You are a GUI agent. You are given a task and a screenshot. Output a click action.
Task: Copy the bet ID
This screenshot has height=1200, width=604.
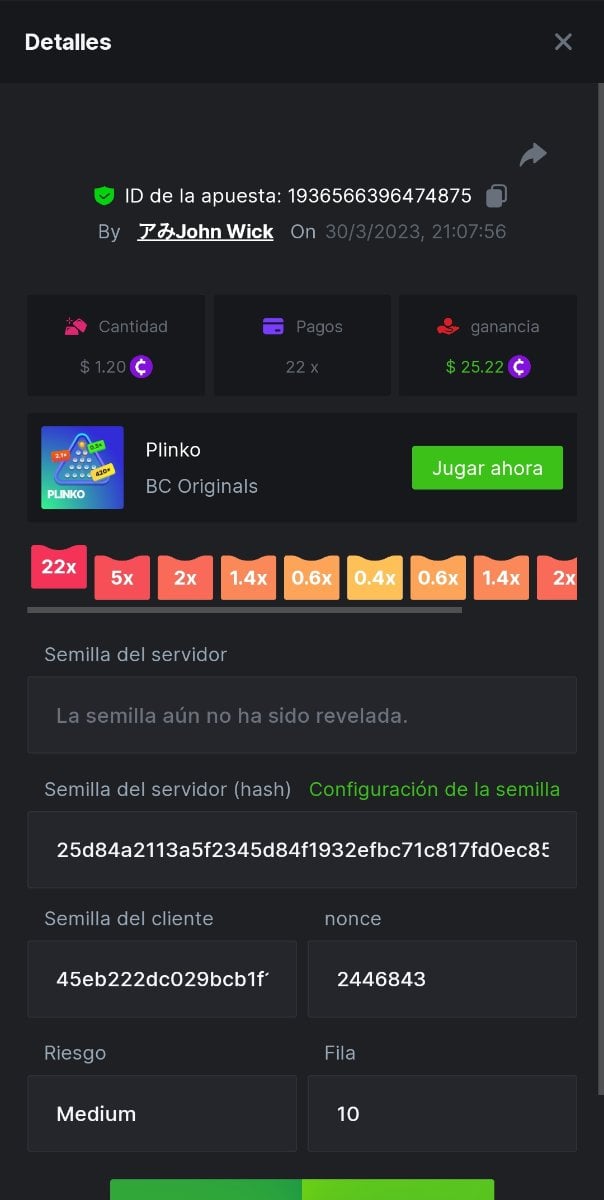point(497,195)
